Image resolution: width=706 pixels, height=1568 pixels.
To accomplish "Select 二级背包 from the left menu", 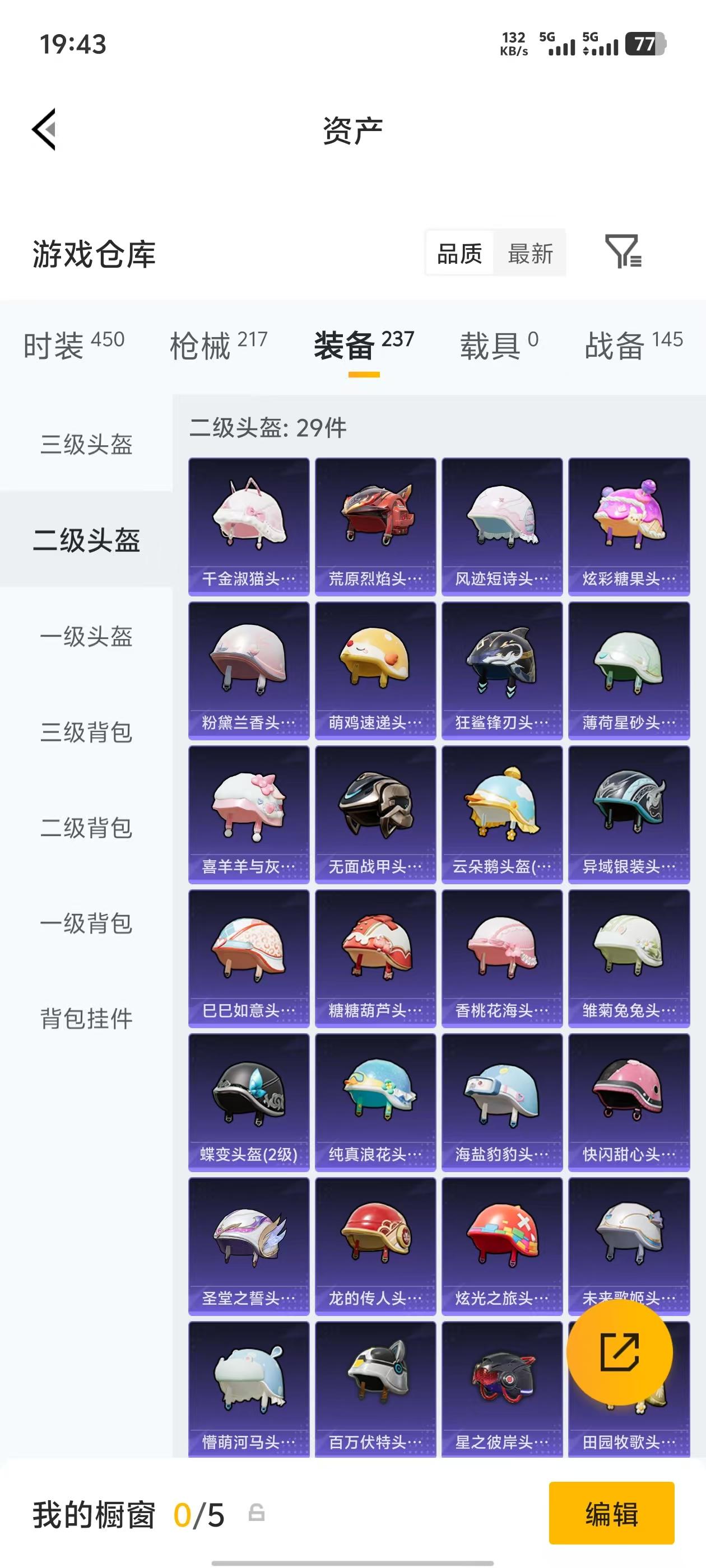I will (x=87, y=828).
